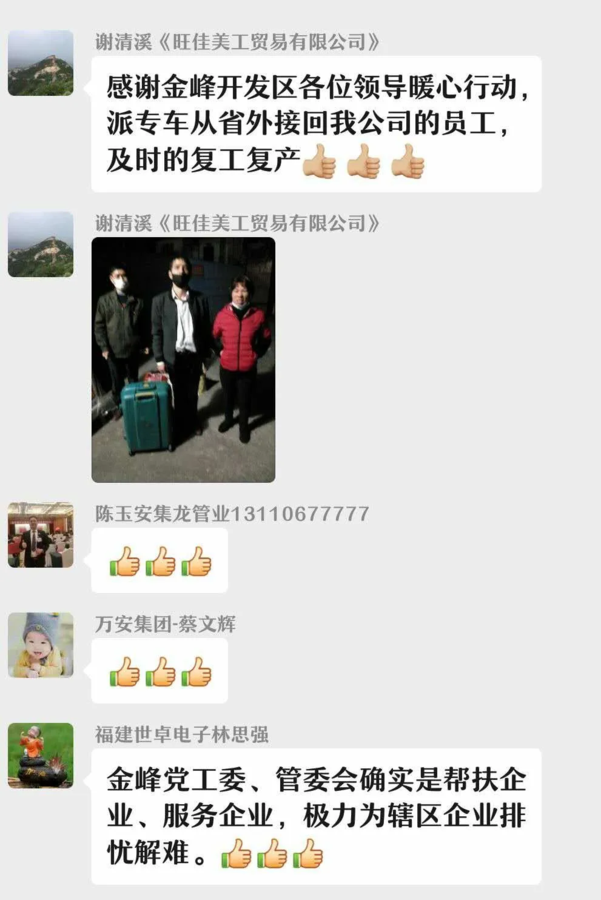Open 福建世卓电子林思强's avatar profile

40,755
